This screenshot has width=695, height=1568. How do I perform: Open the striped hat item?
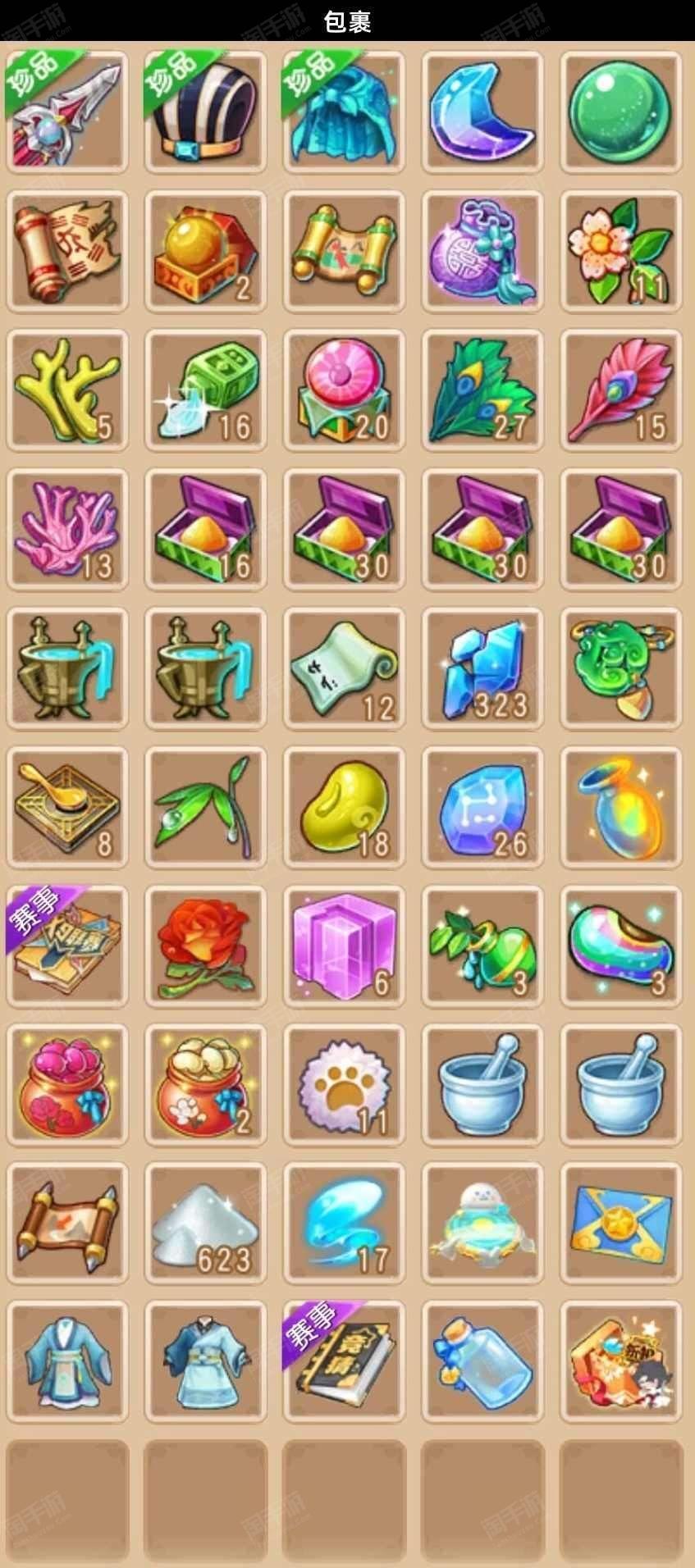click(x=206, y=112)
